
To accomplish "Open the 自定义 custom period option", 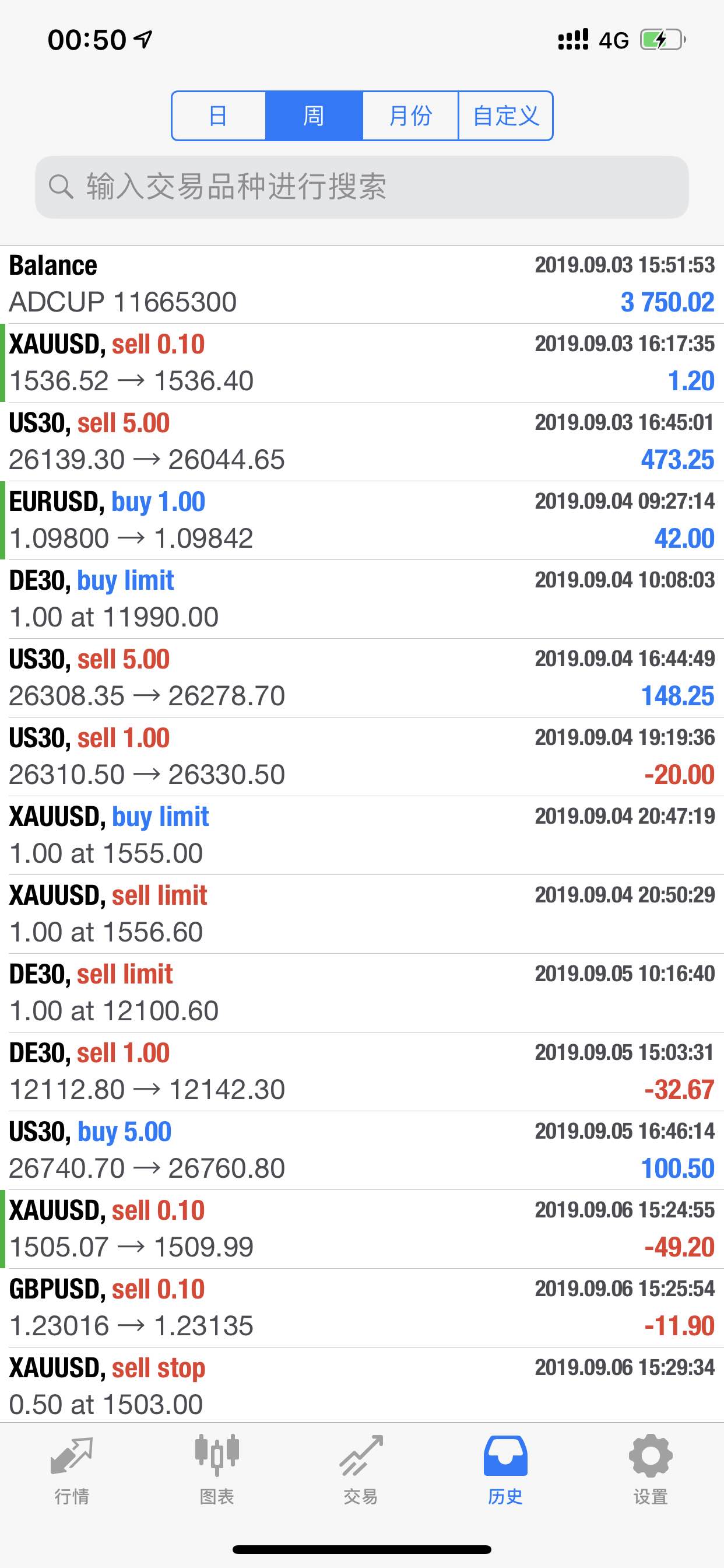I will pos(505,116).
